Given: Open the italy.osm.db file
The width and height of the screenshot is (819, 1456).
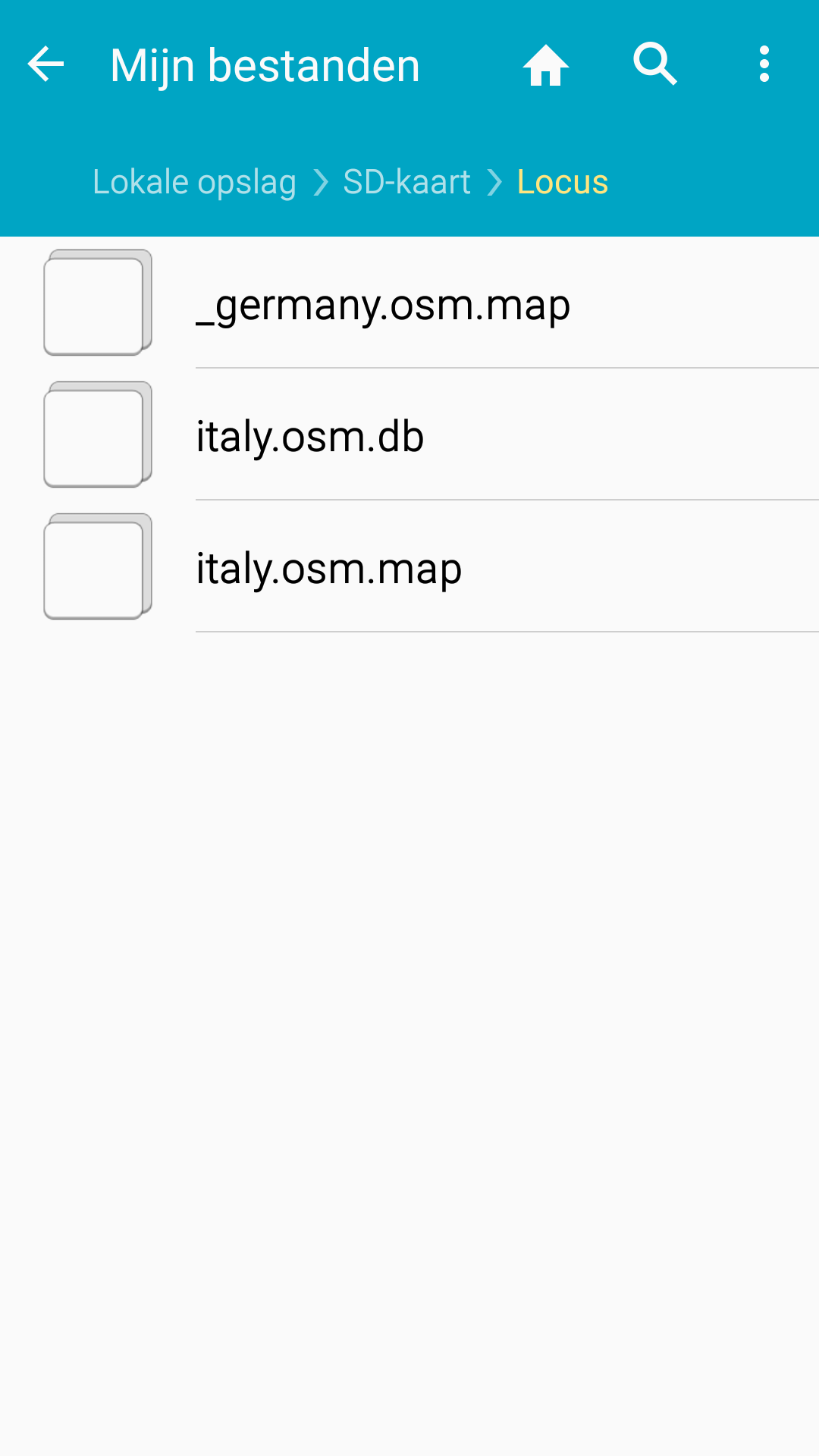Looking at the screenshot, I should 309,437.
